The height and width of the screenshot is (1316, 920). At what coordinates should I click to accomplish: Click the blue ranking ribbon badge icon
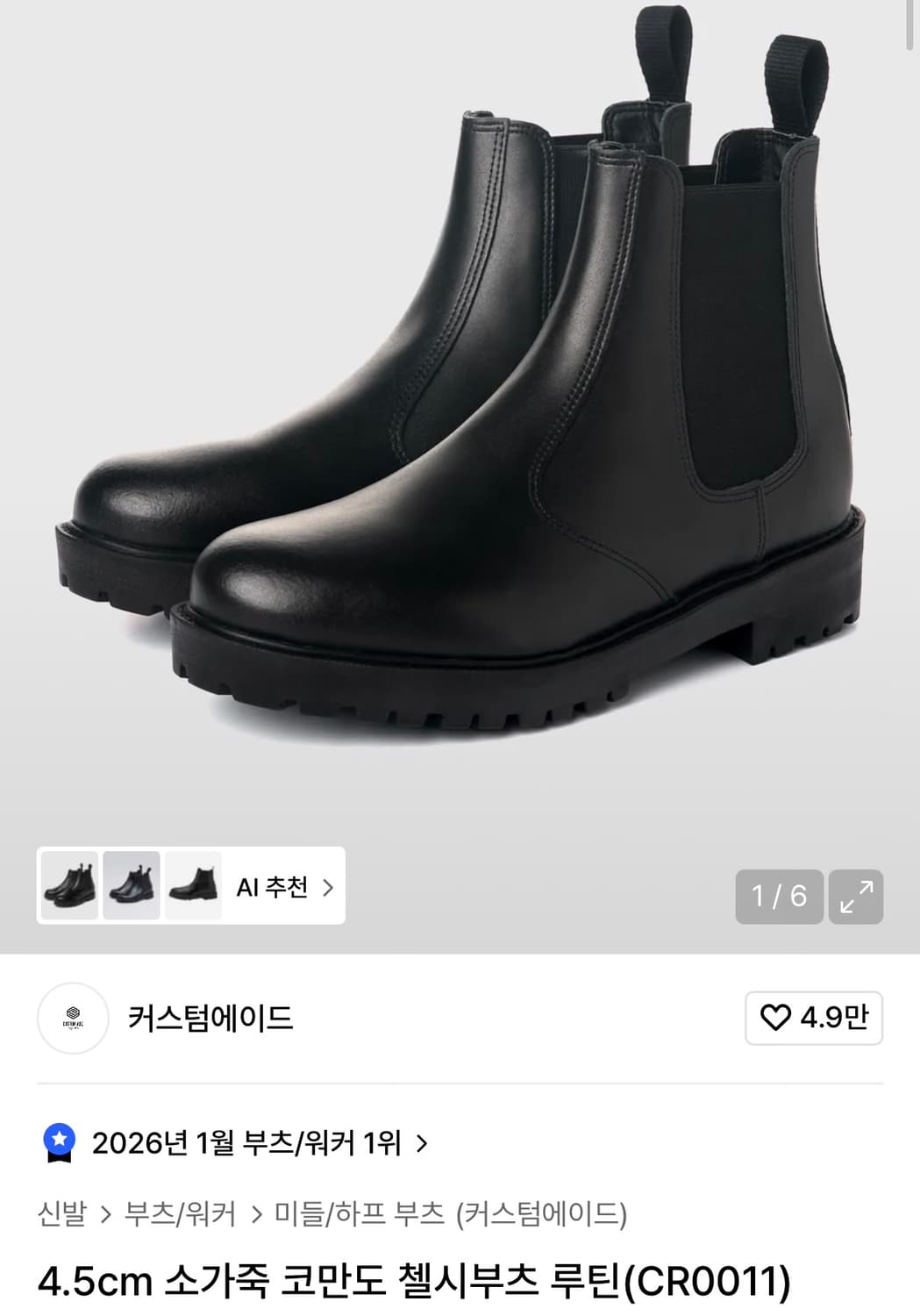[x=60, y=1142]
